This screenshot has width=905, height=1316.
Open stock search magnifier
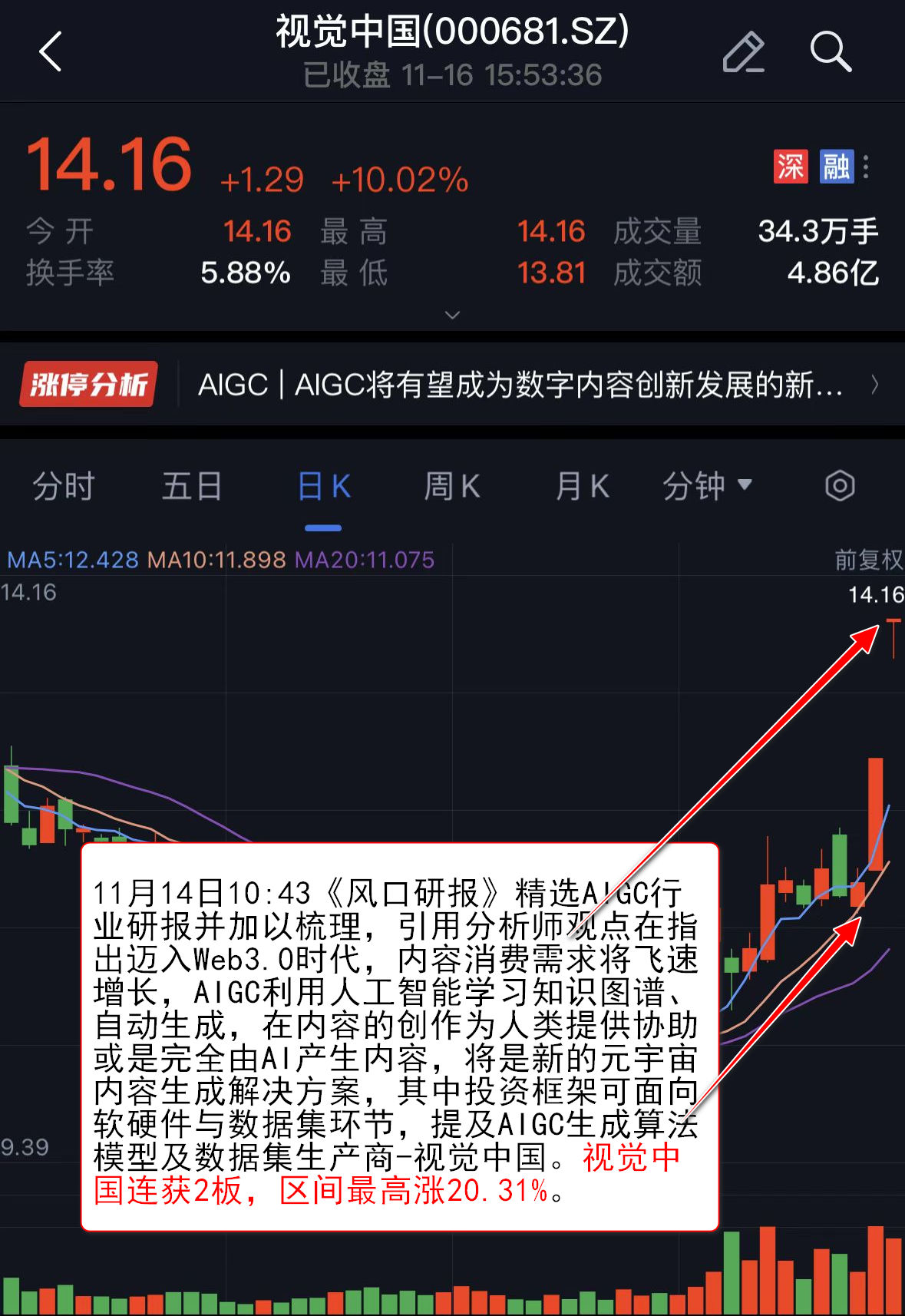click(831, 52)
